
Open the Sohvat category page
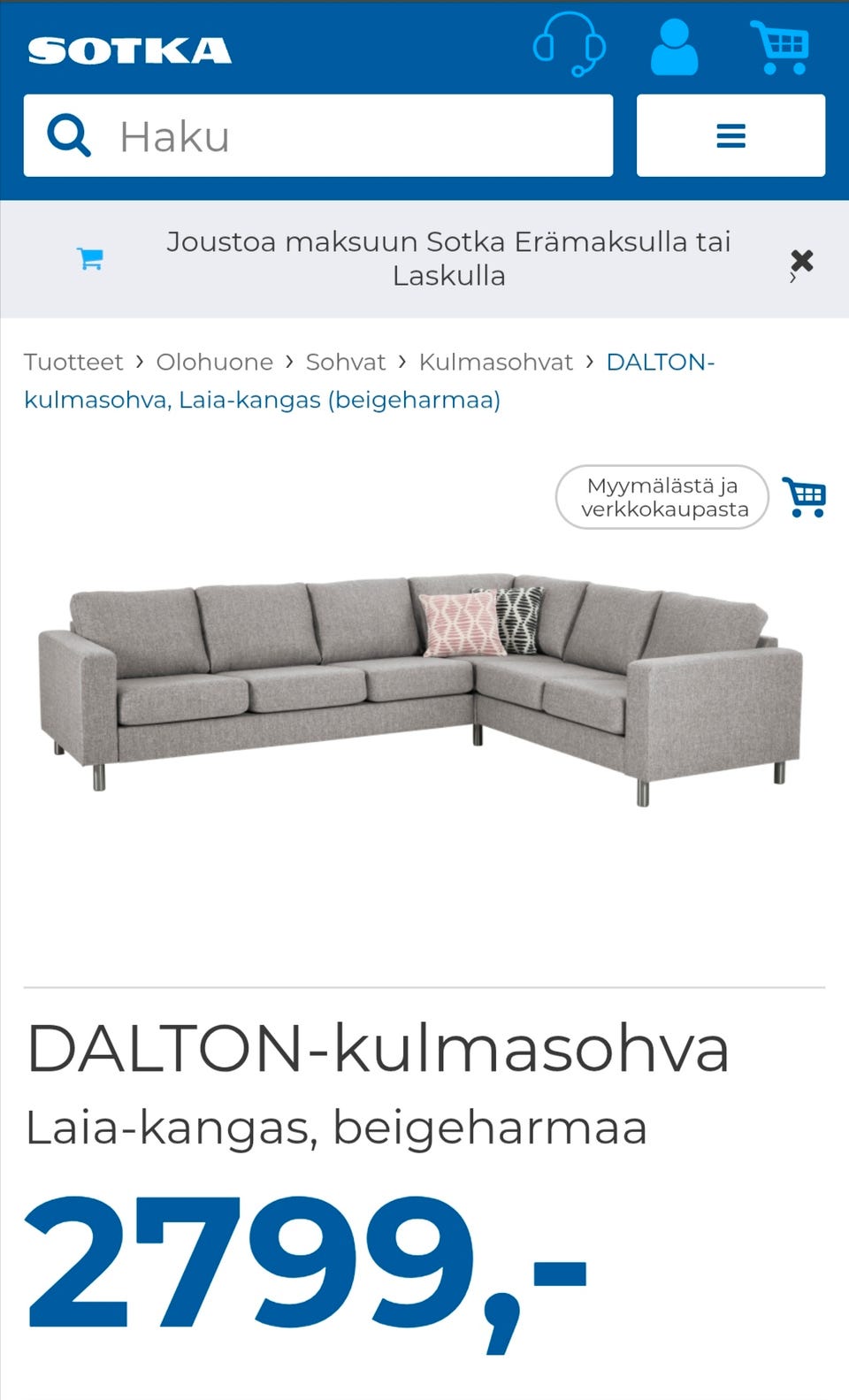(x=344, y=362)
